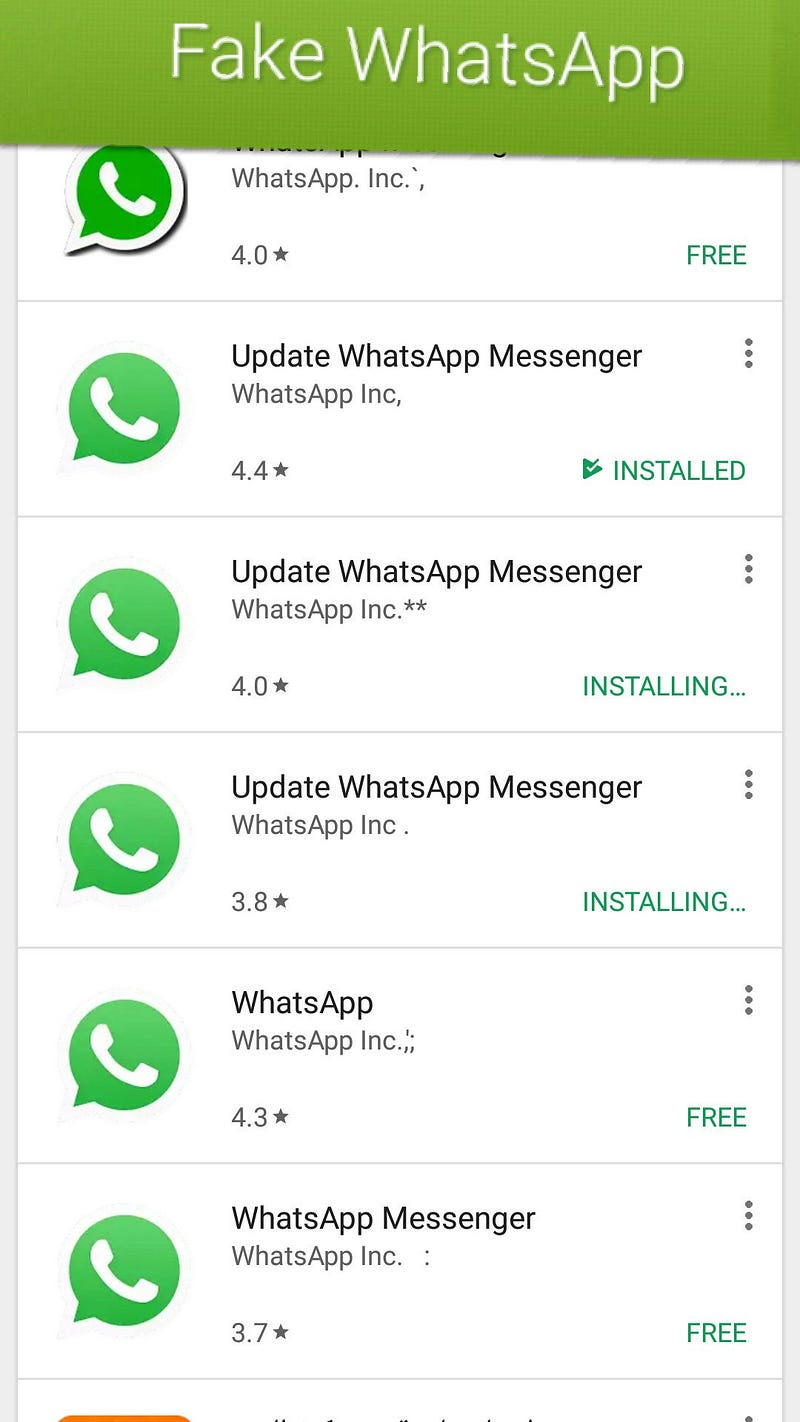Open overflow menu for 3.7-rated WhatsApp Messenger
Image resolution: width=800 pixels, height=1422 pixels.
pos(748,1216)
